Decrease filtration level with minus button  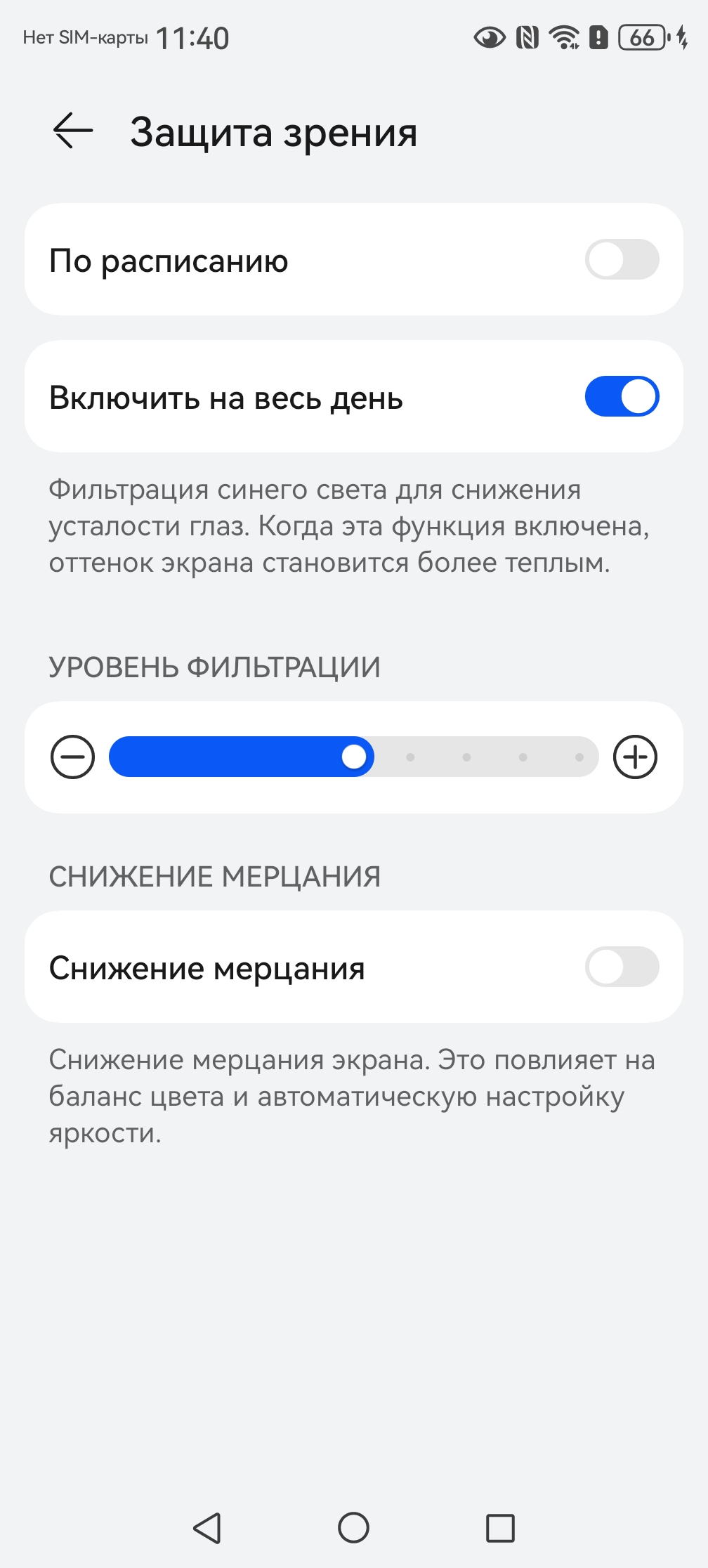click(x=72, y=757)
